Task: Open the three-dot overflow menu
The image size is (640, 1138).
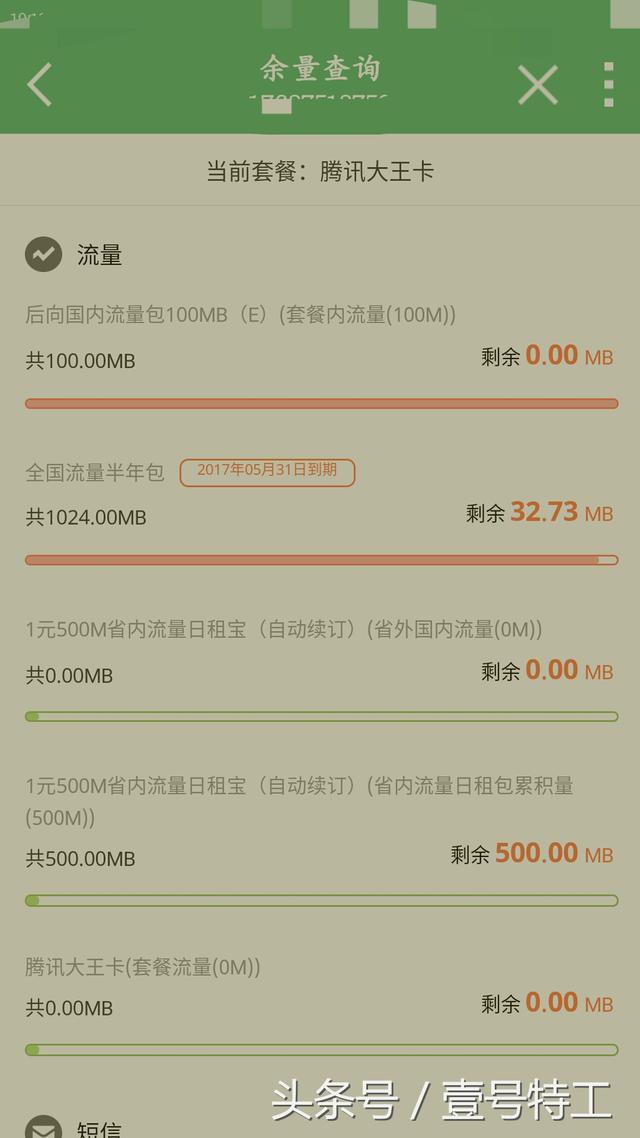Action: [608, 85]
